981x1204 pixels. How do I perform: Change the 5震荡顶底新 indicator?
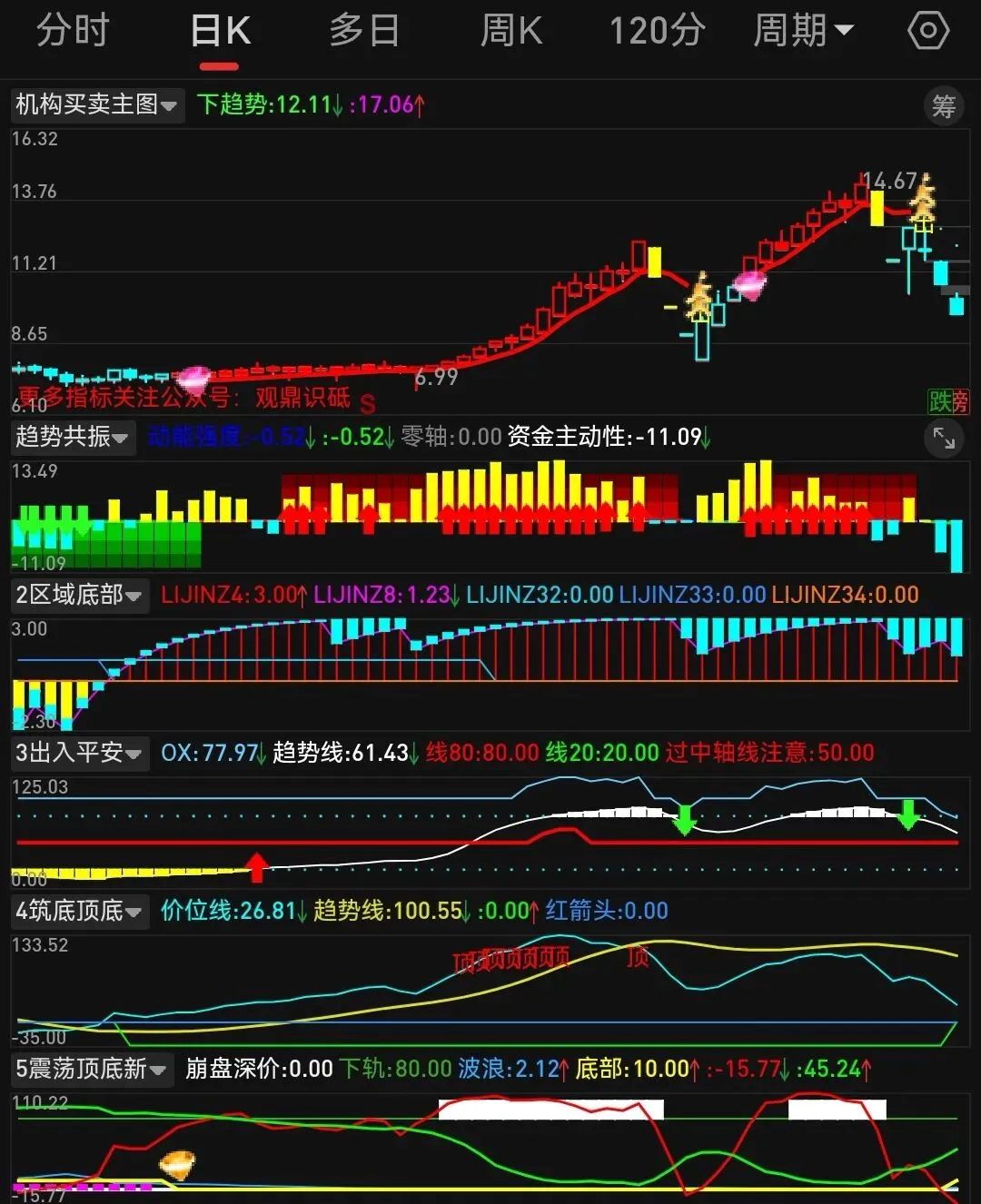click(91, 1069)
